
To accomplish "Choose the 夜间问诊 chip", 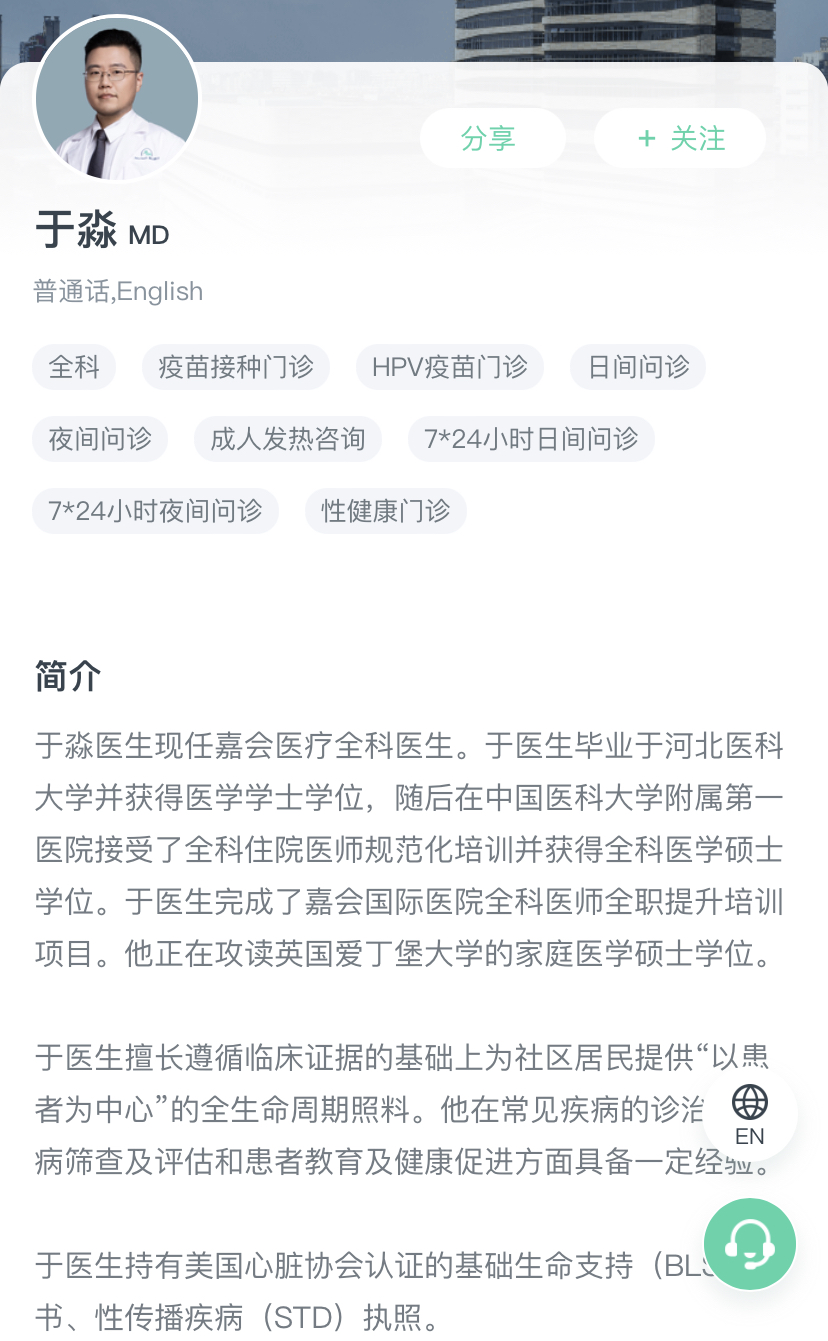I will click(x=100, y=439).
